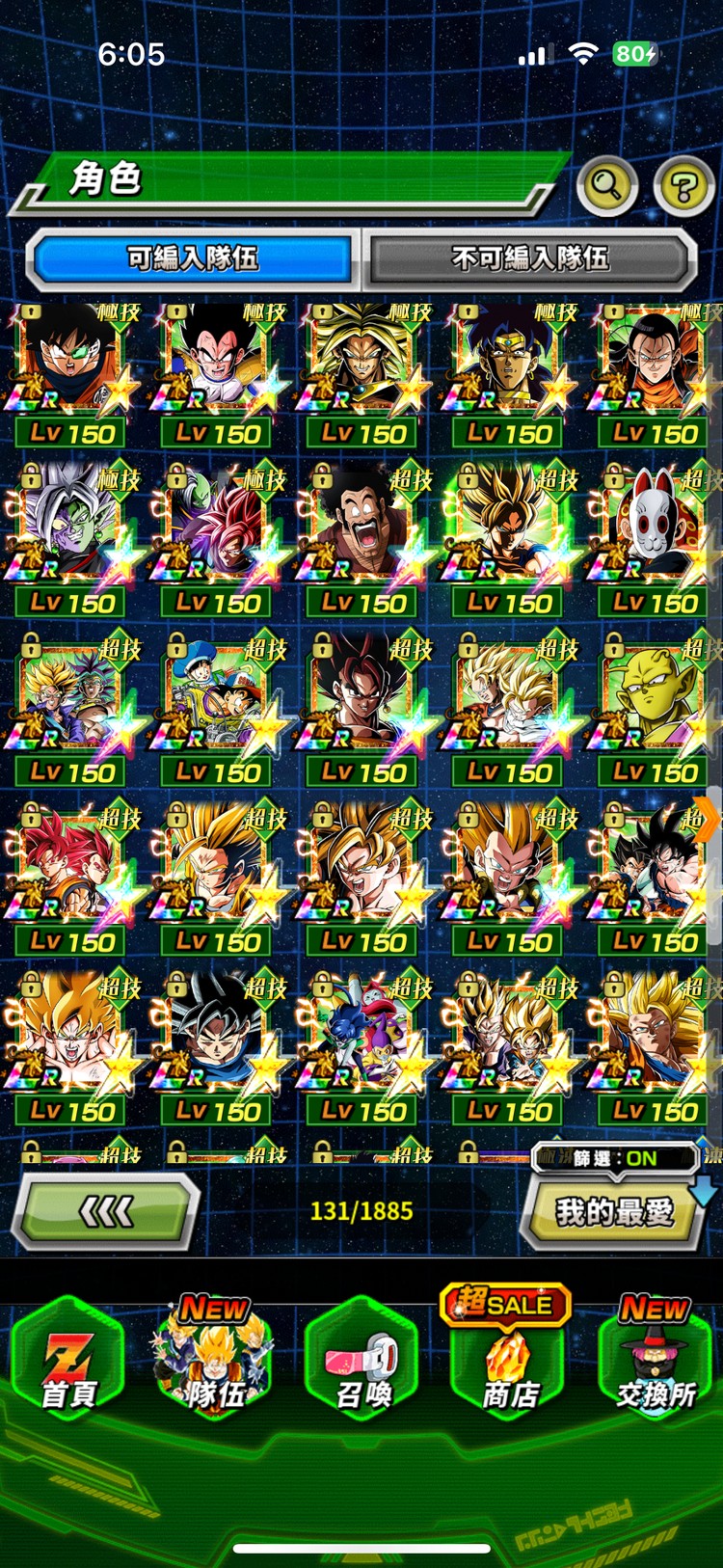Expand the orange side arrow
The height and width of the screenshot is (1568, 723).
707,822
